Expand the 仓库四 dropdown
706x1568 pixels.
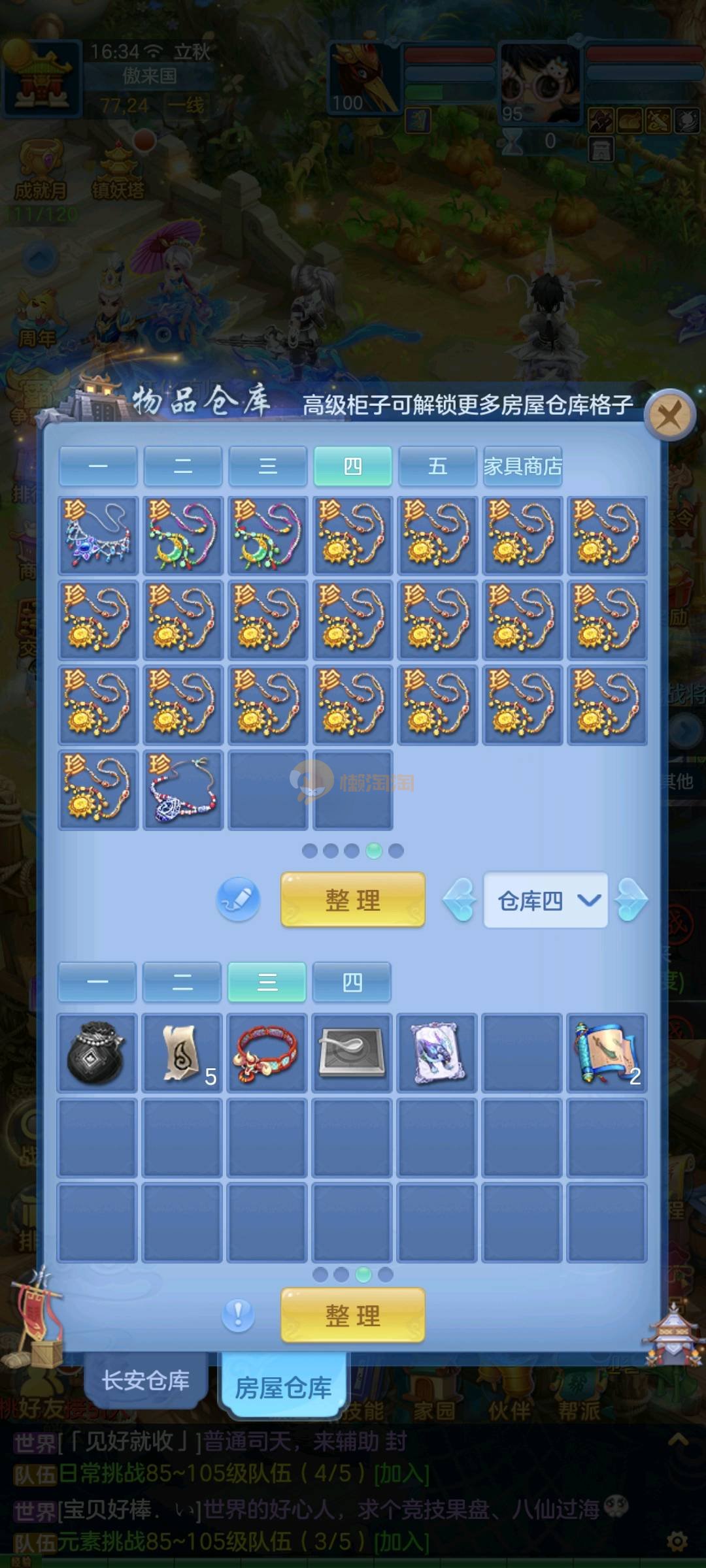[x=545, y=900]
